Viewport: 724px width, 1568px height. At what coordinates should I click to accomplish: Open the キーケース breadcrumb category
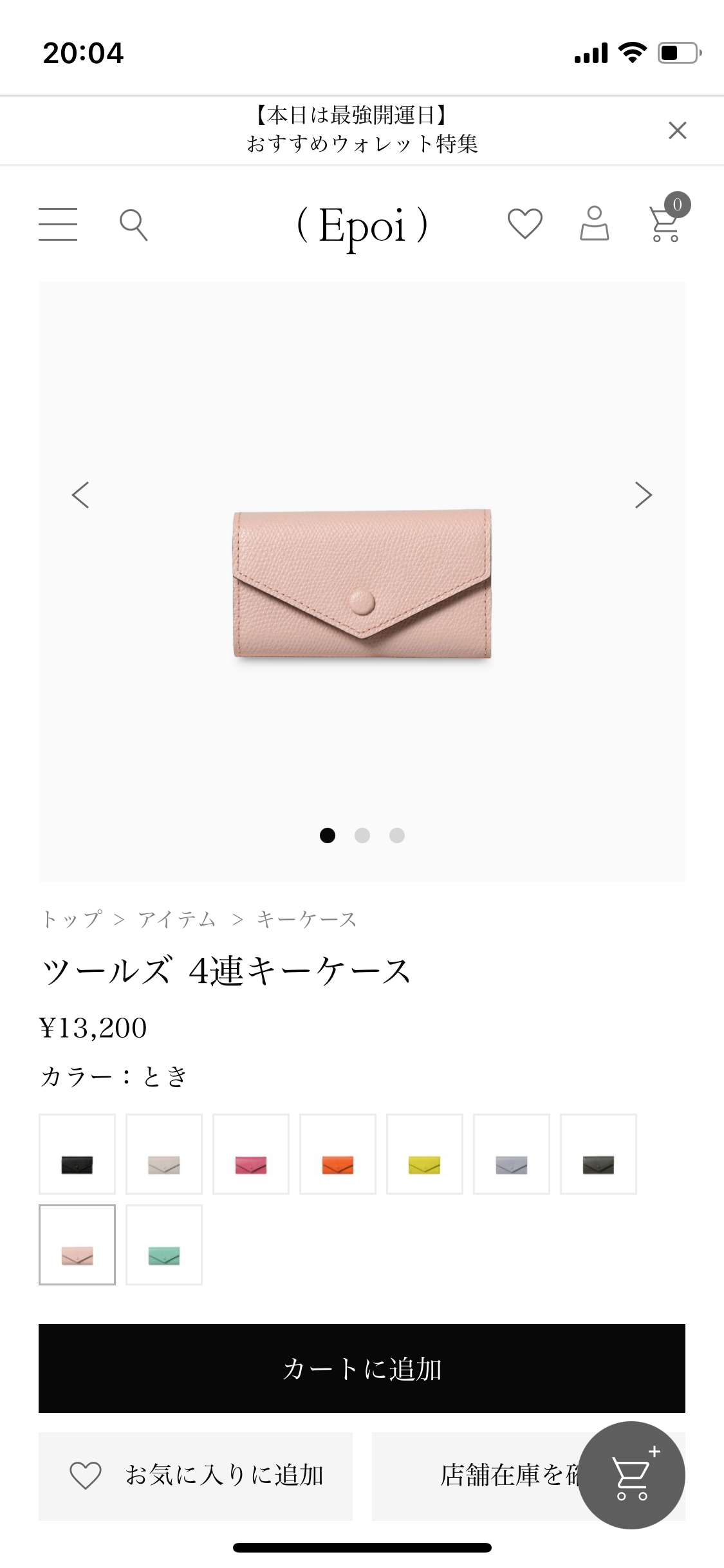click(307, 919)
